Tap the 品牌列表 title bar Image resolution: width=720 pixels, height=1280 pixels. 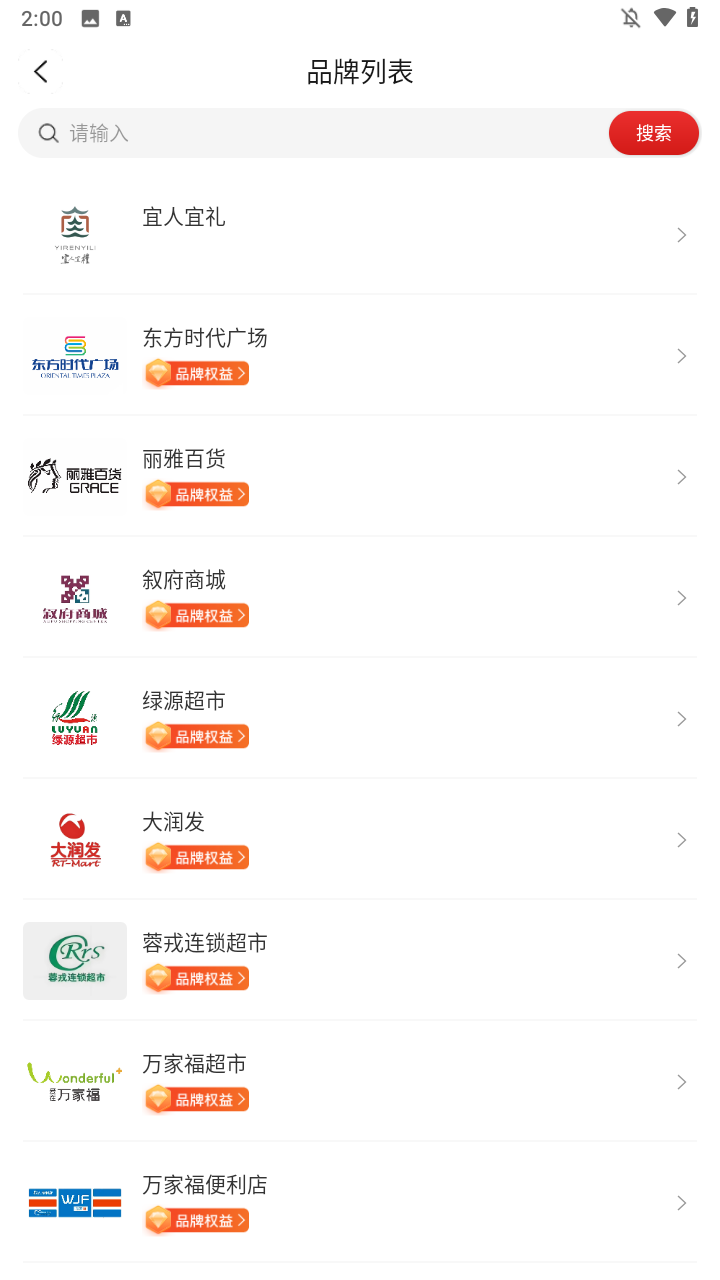coord(360,71)
